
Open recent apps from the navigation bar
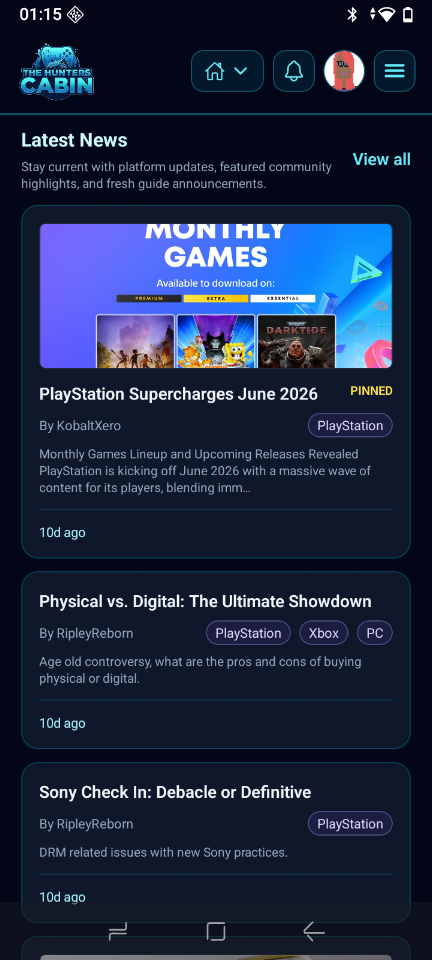coord(117,932)
